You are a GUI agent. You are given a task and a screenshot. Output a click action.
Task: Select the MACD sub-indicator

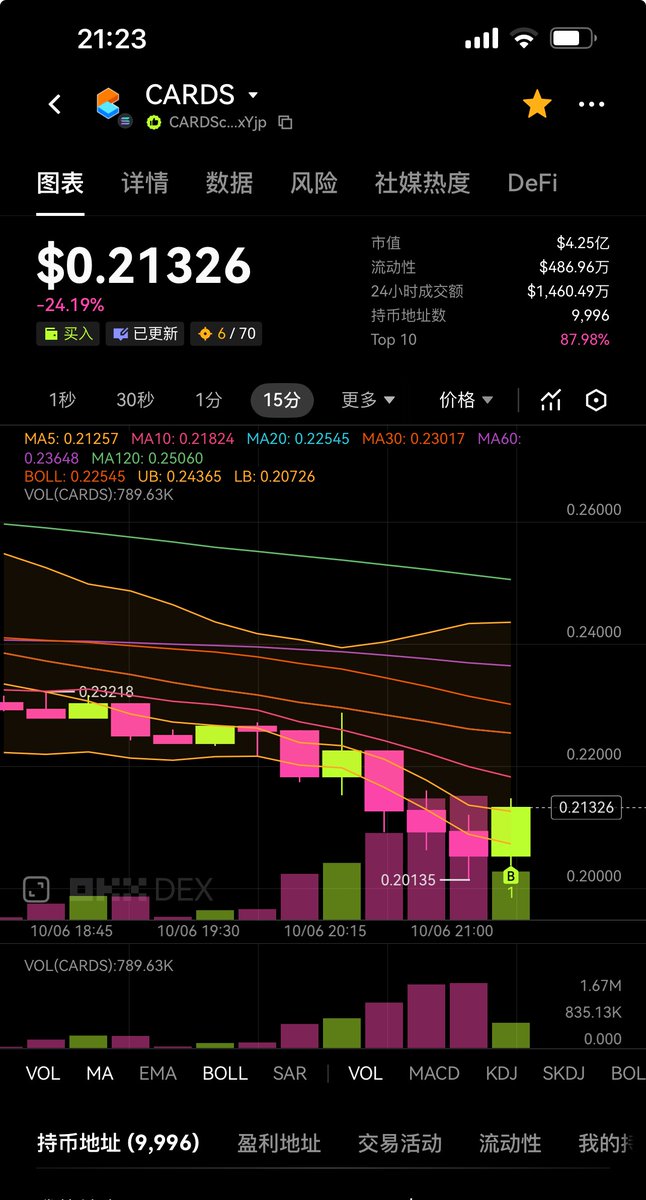434,1073
